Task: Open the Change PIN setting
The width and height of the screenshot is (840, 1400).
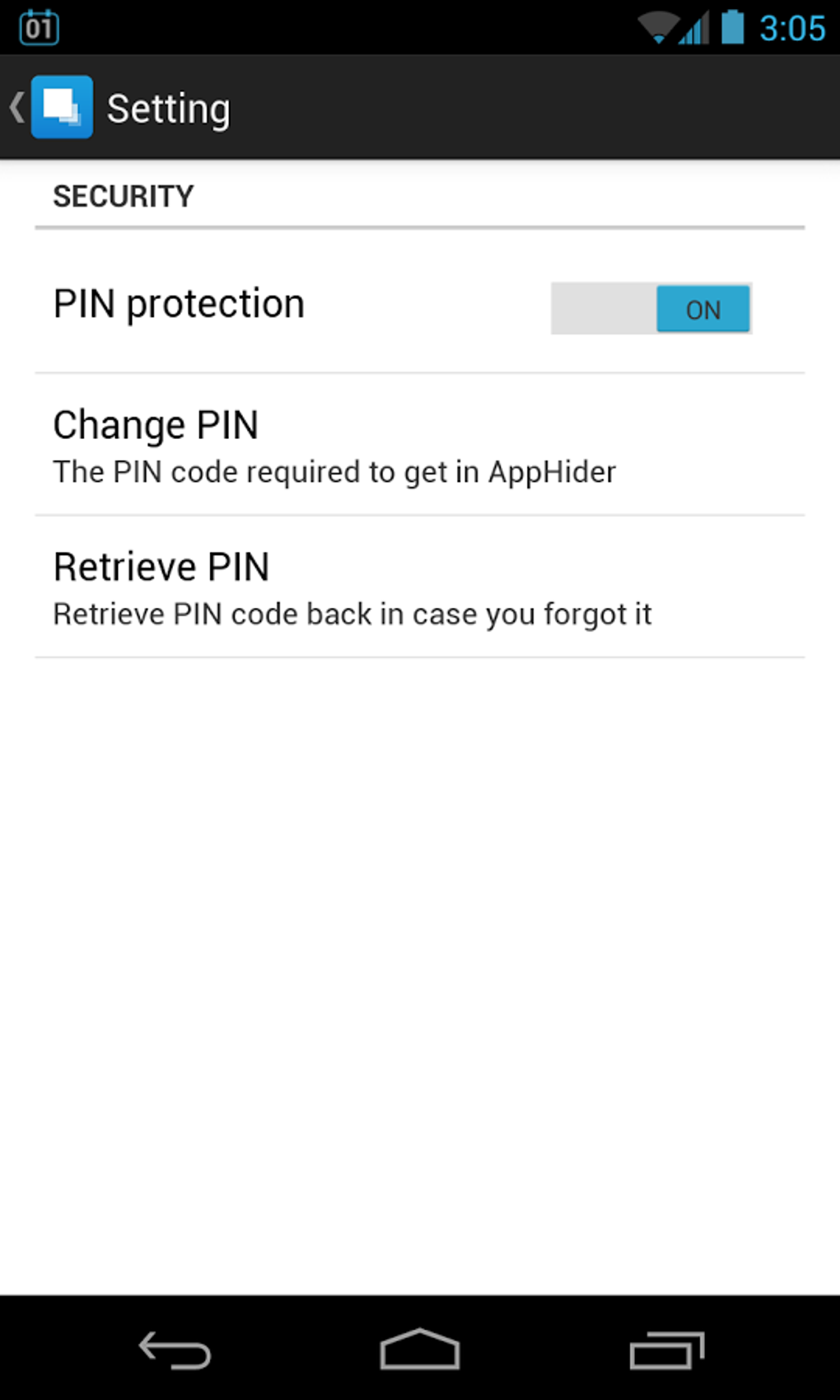Action: pyautogui.click(x=420, y=445)
